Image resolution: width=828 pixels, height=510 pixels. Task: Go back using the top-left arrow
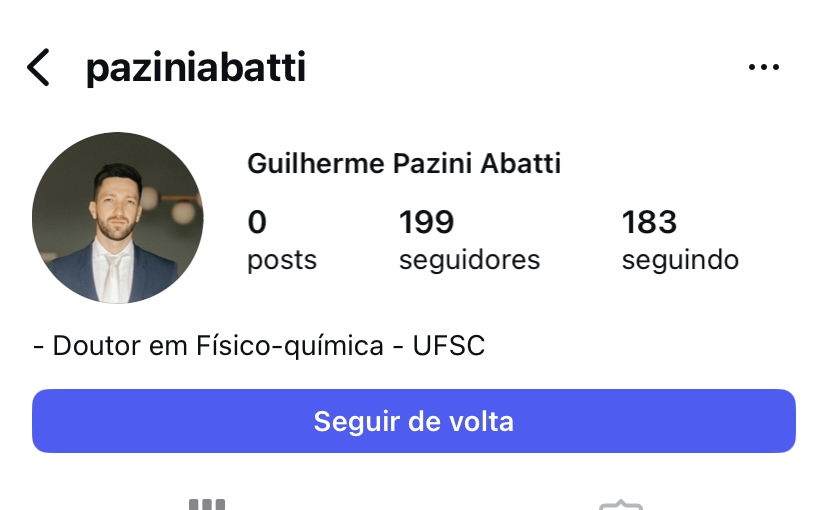[38, 68]
